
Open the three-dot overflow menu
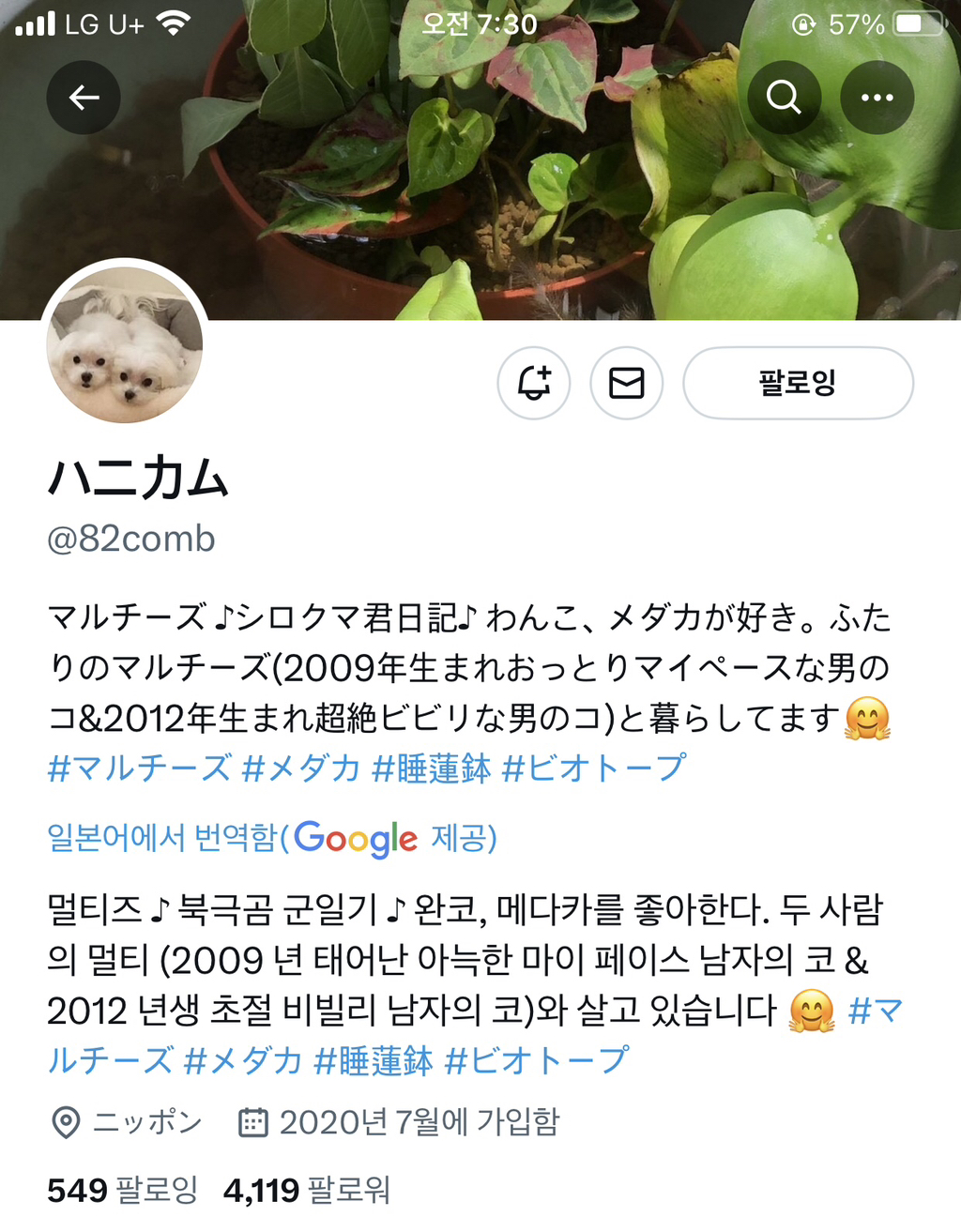[x=877, y=98]
